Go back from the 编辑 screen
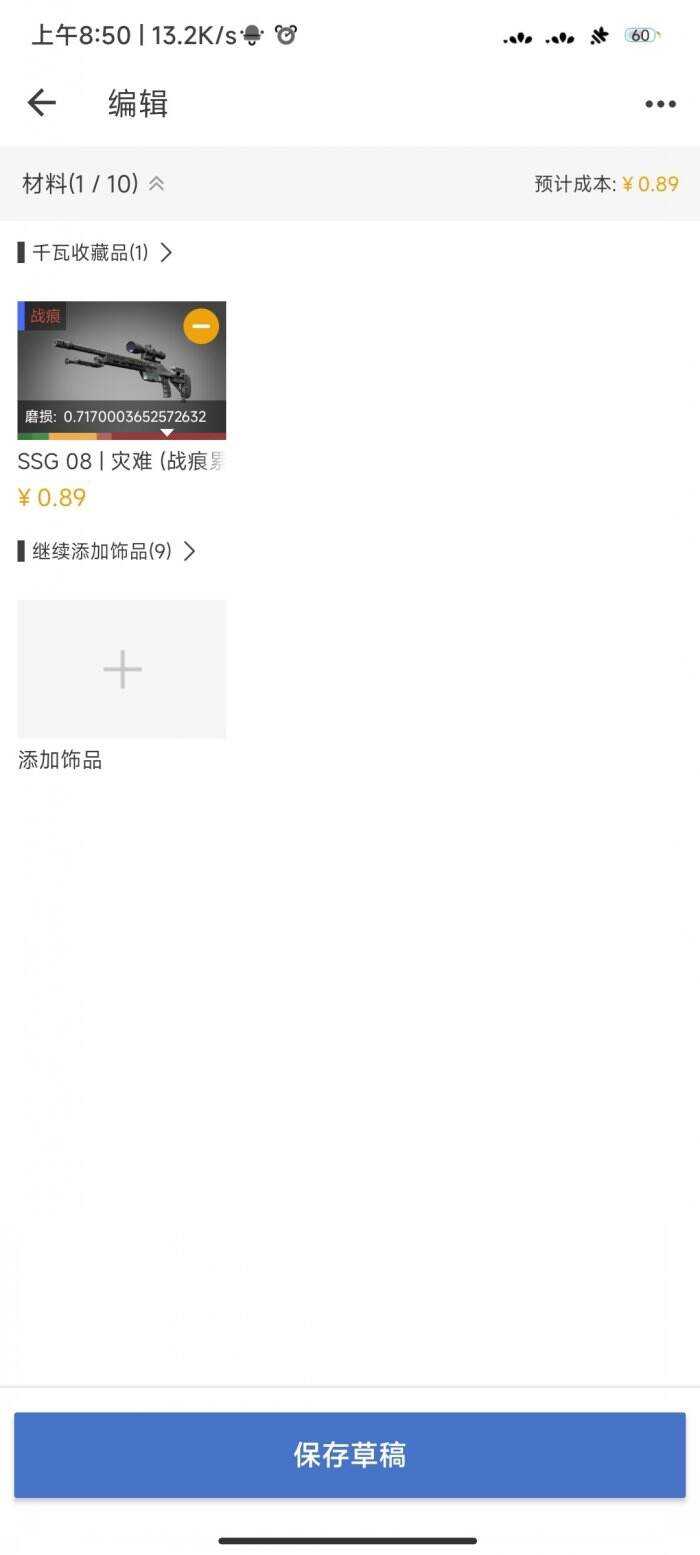700x1555 pixels. (42, 102)
